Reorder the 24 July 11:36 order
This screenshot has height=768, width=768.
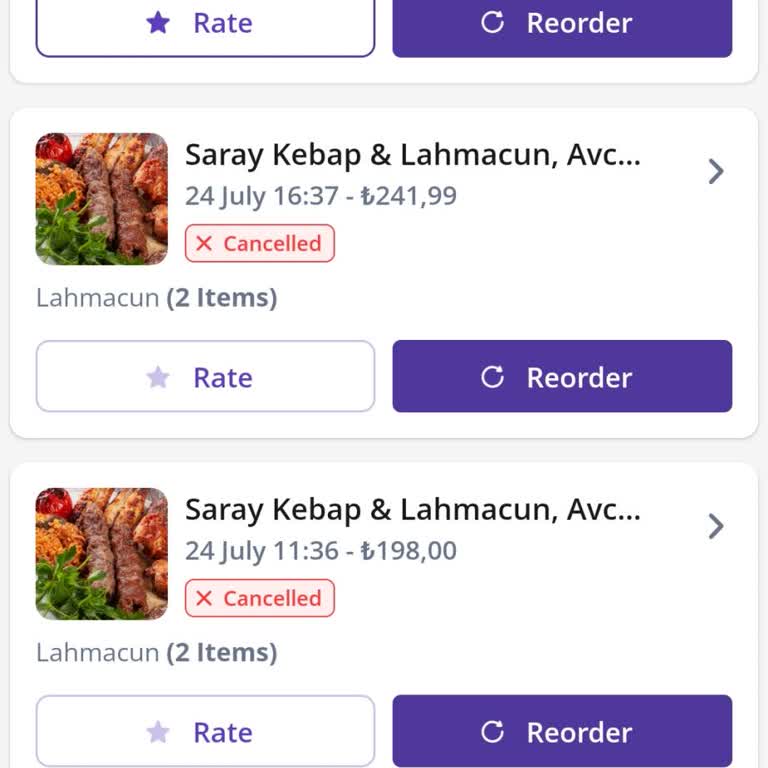pos(562,731)
